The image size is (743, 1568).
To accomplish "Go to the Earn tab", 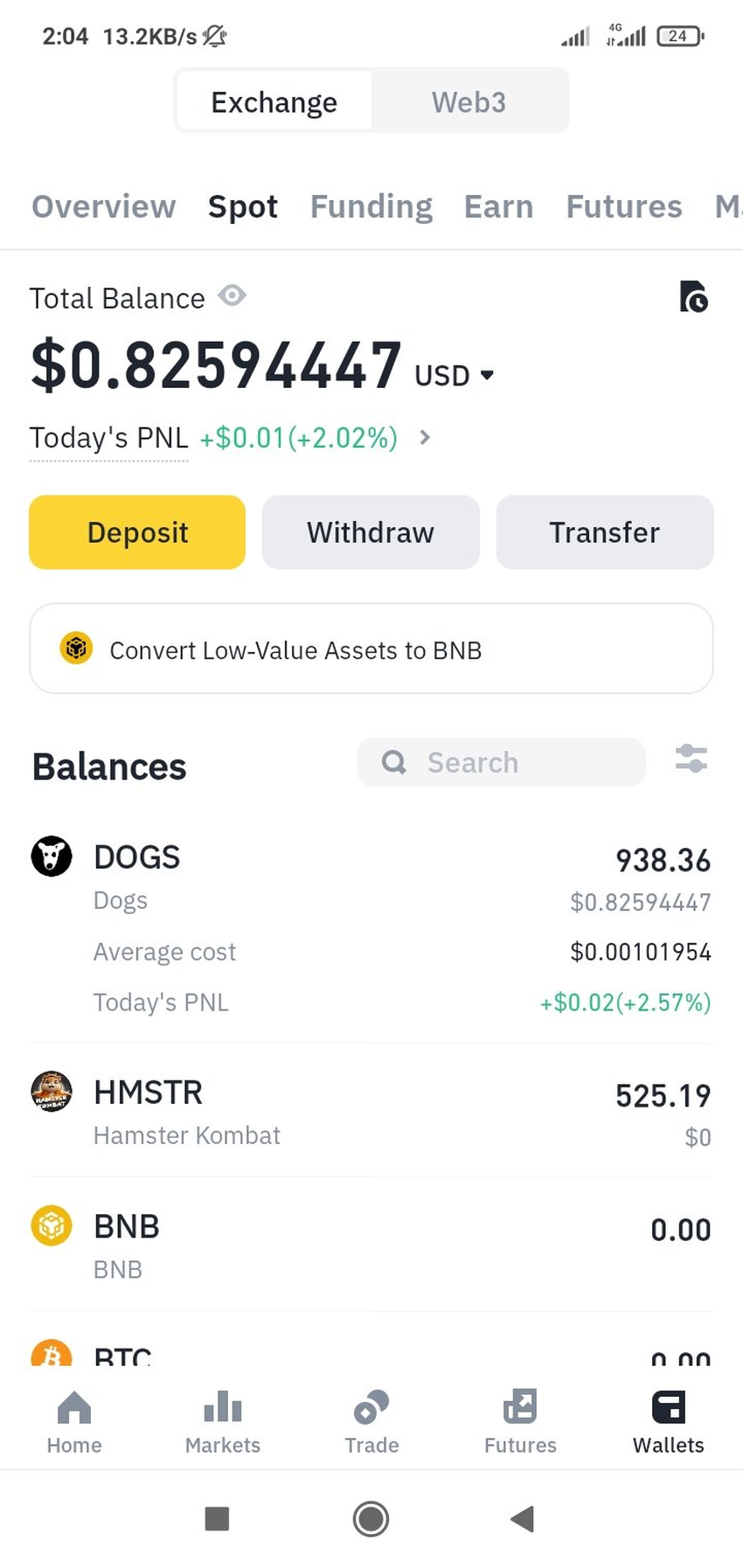I will tap(498, 207).
